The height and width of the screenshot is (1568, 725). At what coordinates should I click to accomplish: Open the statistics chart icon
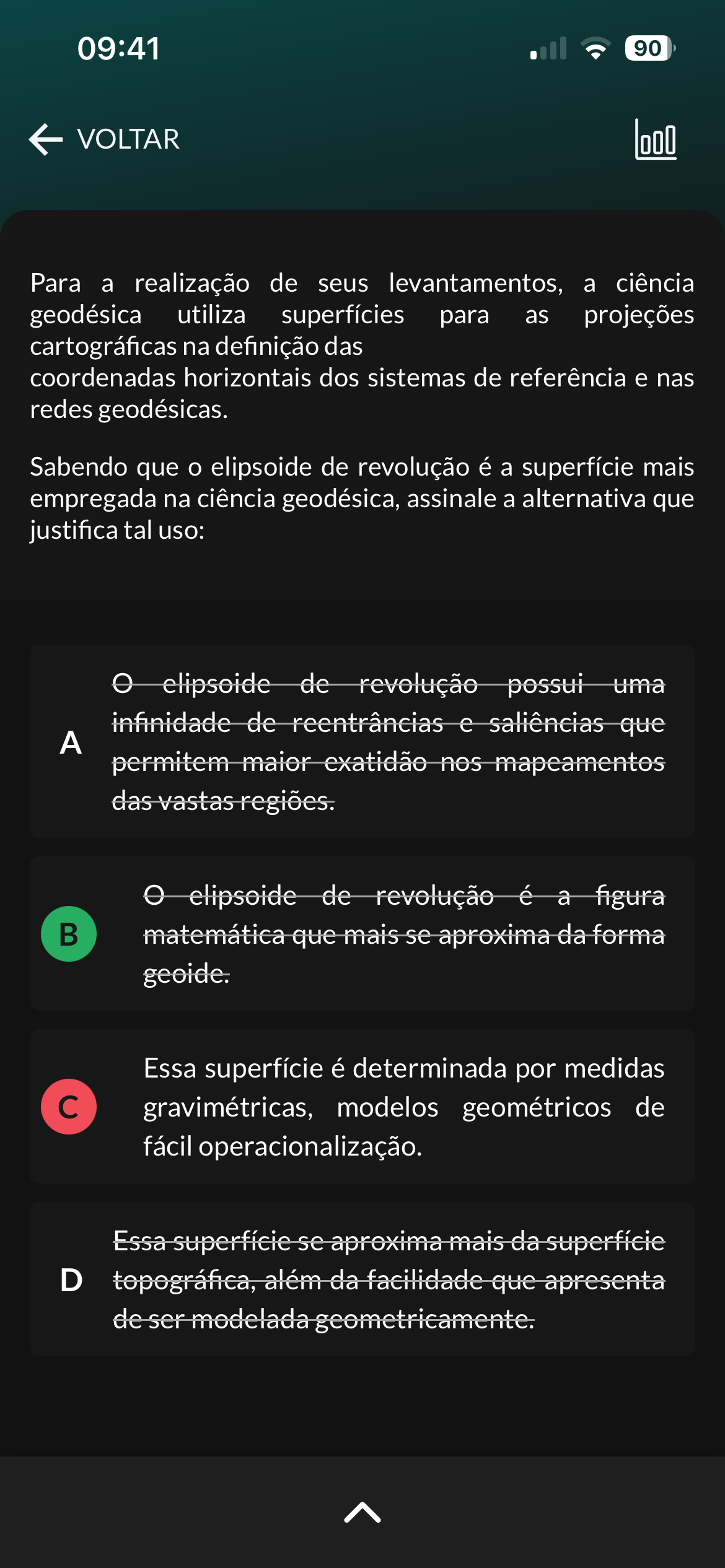(656, 139)
